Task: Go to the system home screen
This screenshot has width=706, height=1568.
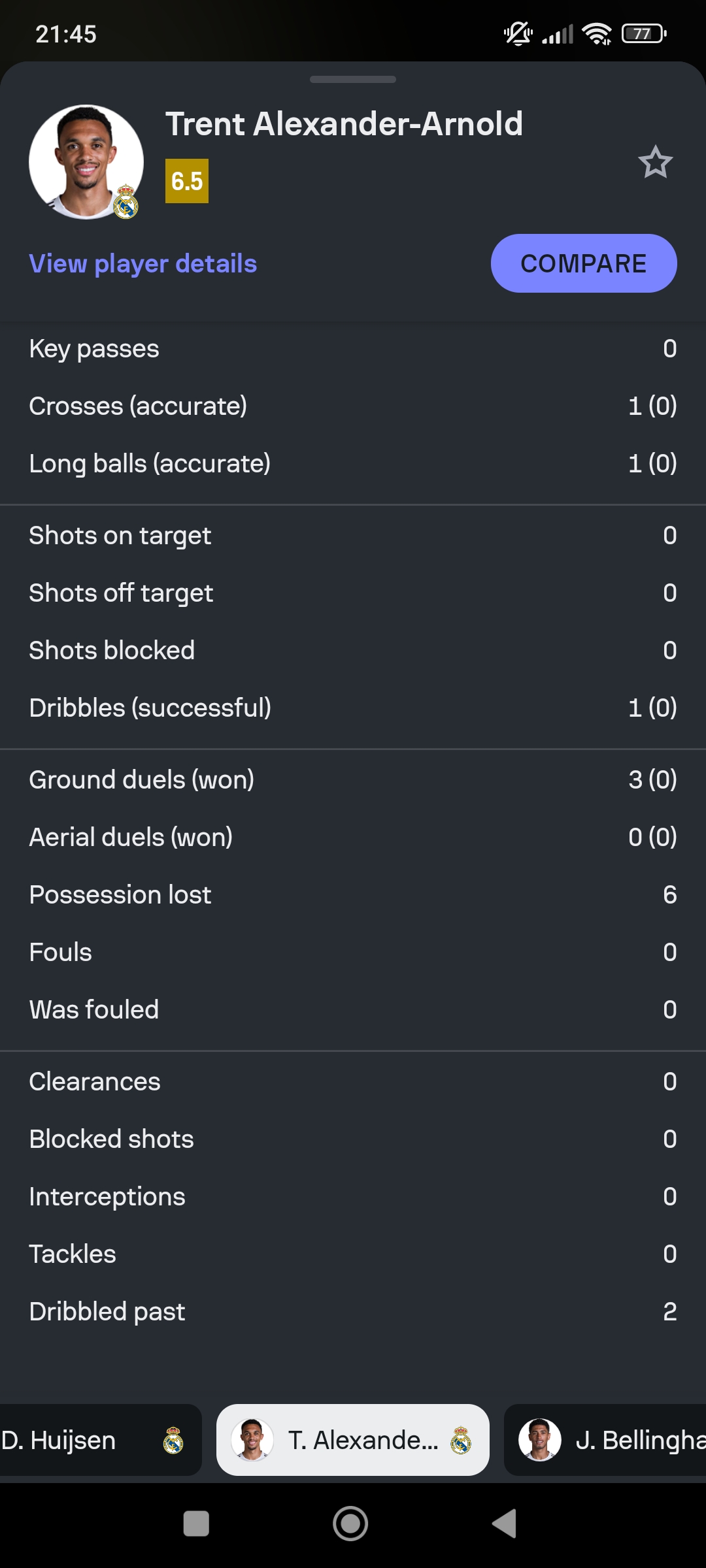Action: (x=350, y=1524)
